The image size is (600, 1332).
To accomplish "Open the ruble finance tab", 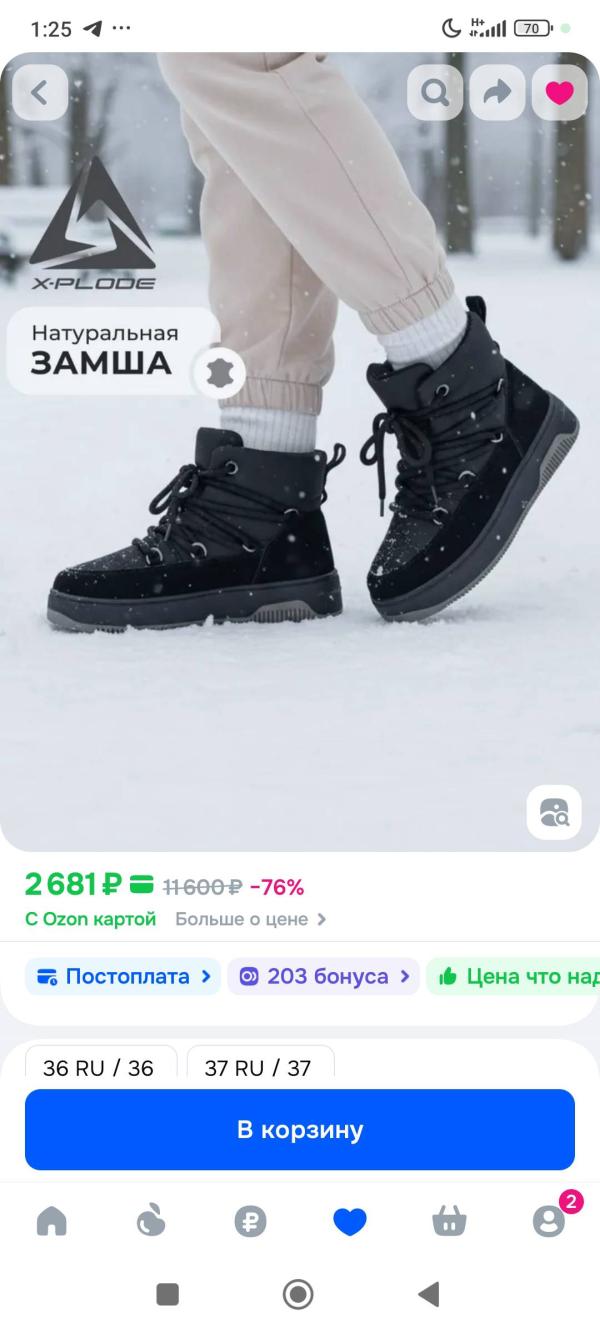I will click(250, 1221).
